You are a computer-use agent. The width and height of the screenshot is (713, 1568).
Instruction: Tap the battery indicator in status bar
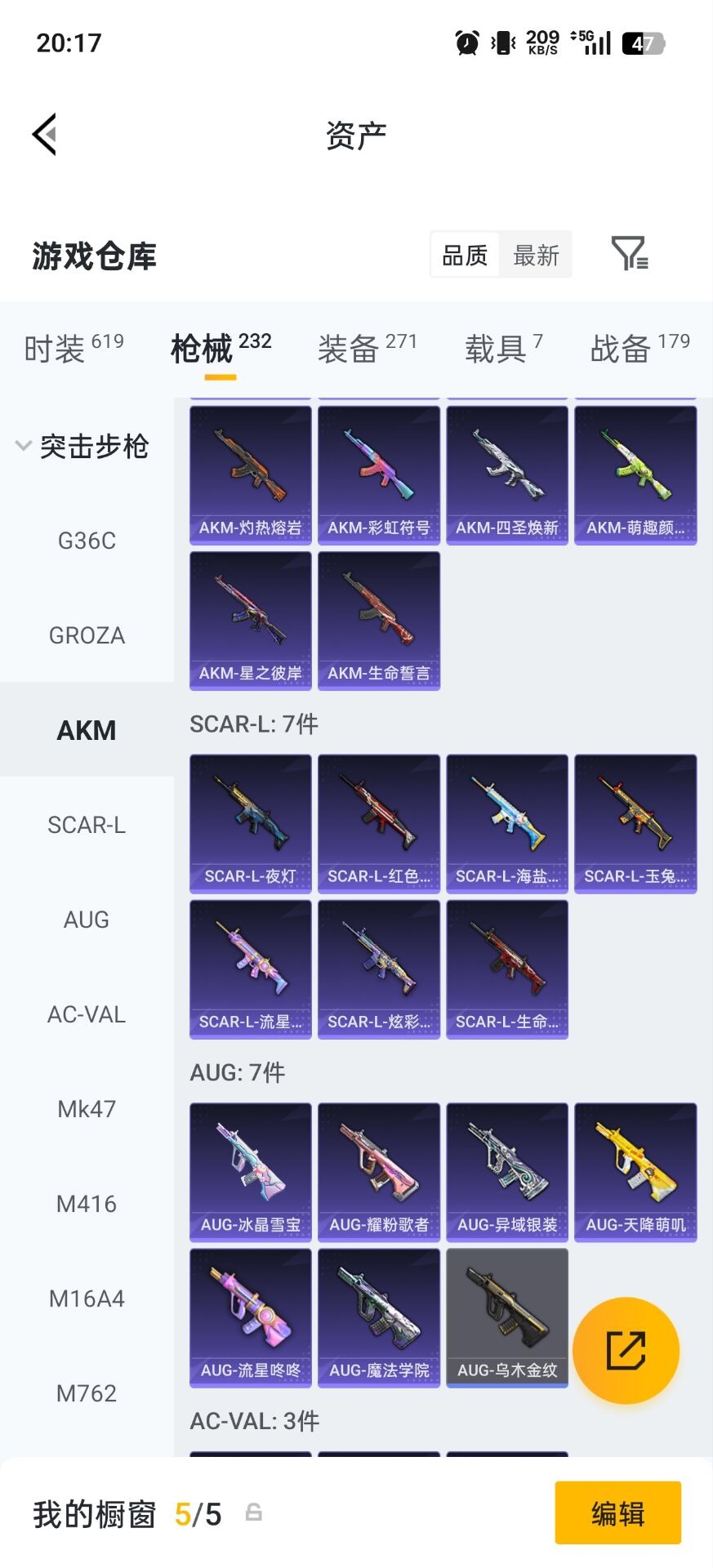637,42
